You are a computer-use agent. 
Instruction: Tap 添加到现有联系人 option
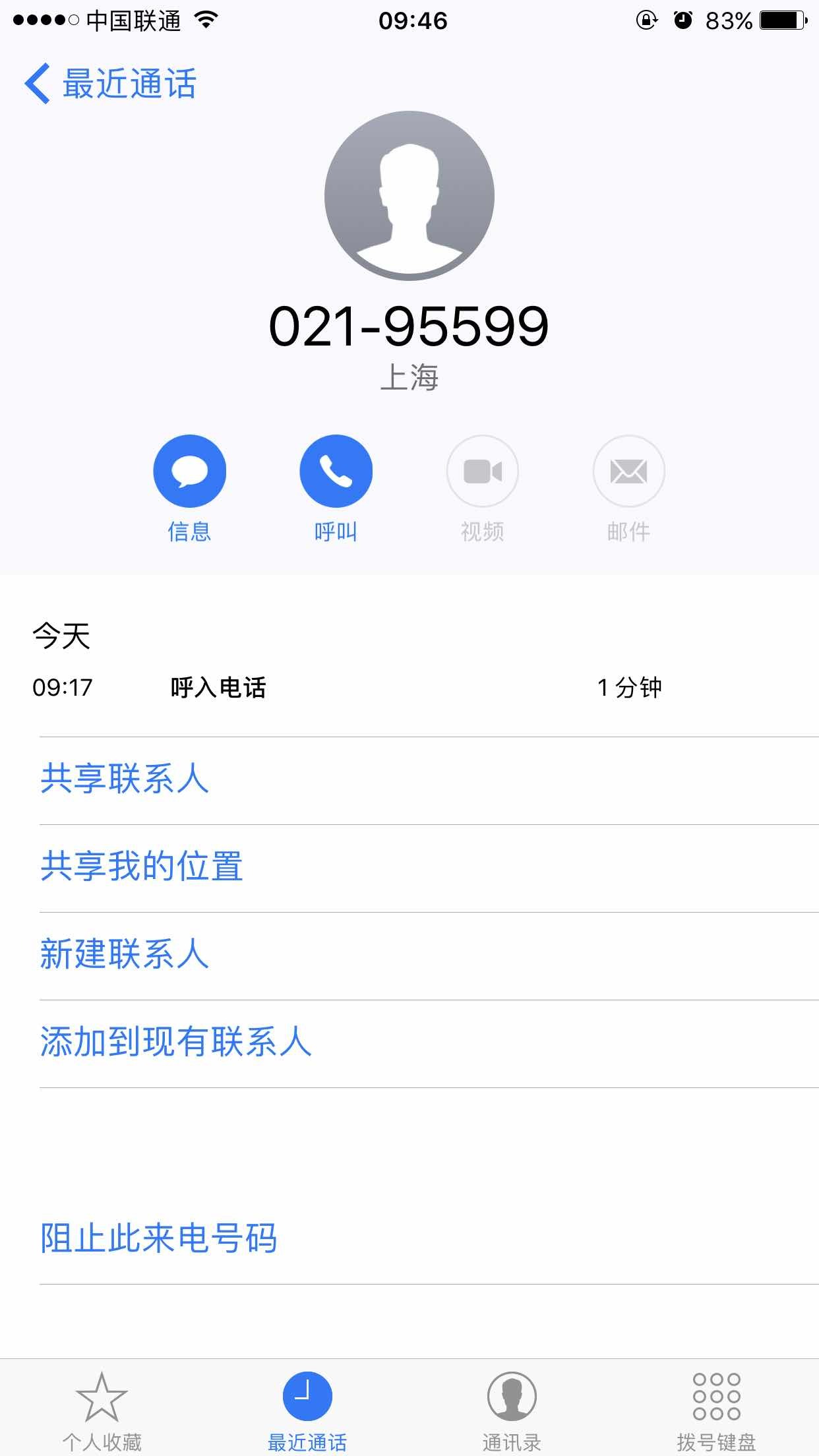(x=175, y=1042)
